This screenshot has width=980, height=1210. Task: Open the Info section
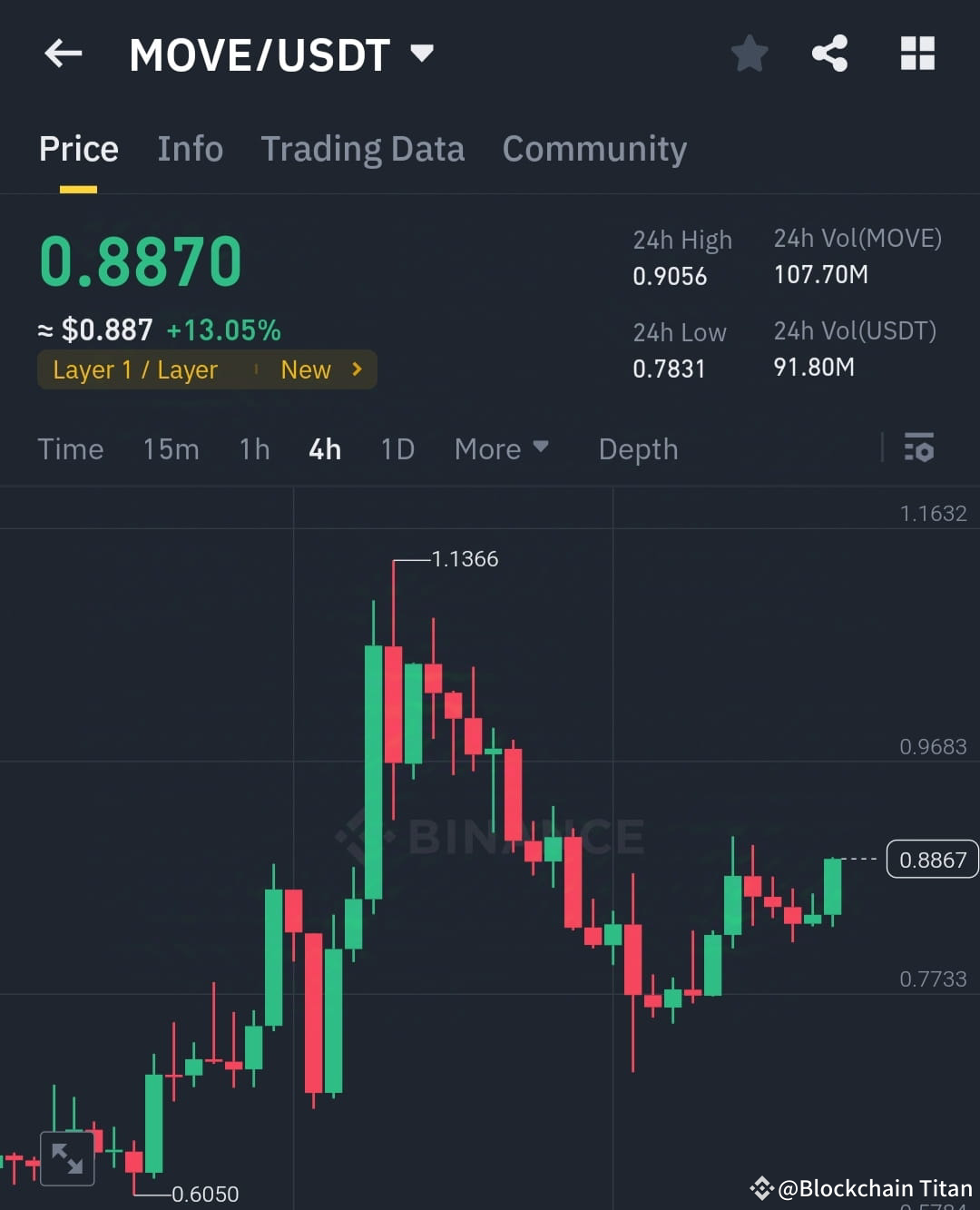191,148
